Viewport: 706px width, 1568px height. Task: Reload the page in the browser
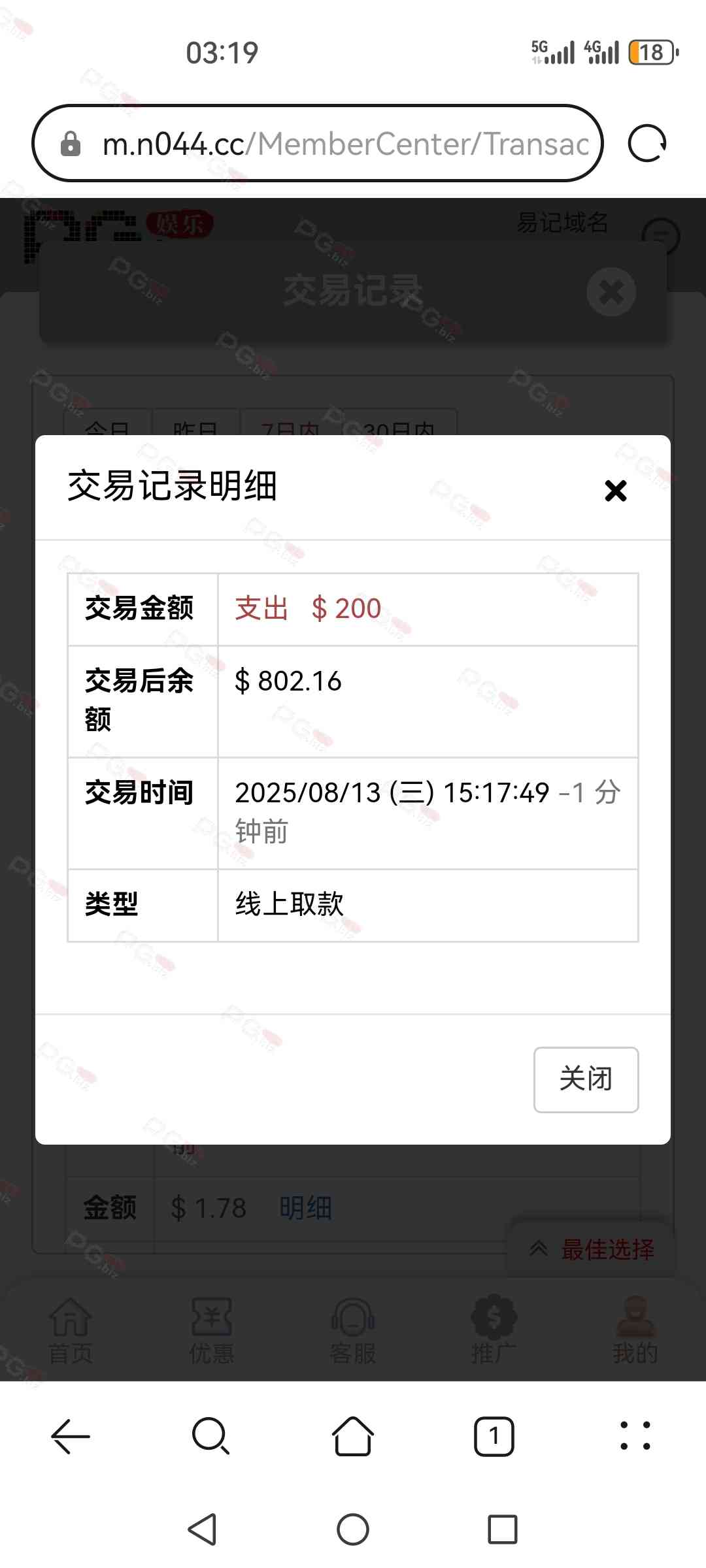[x=647, y=144]
